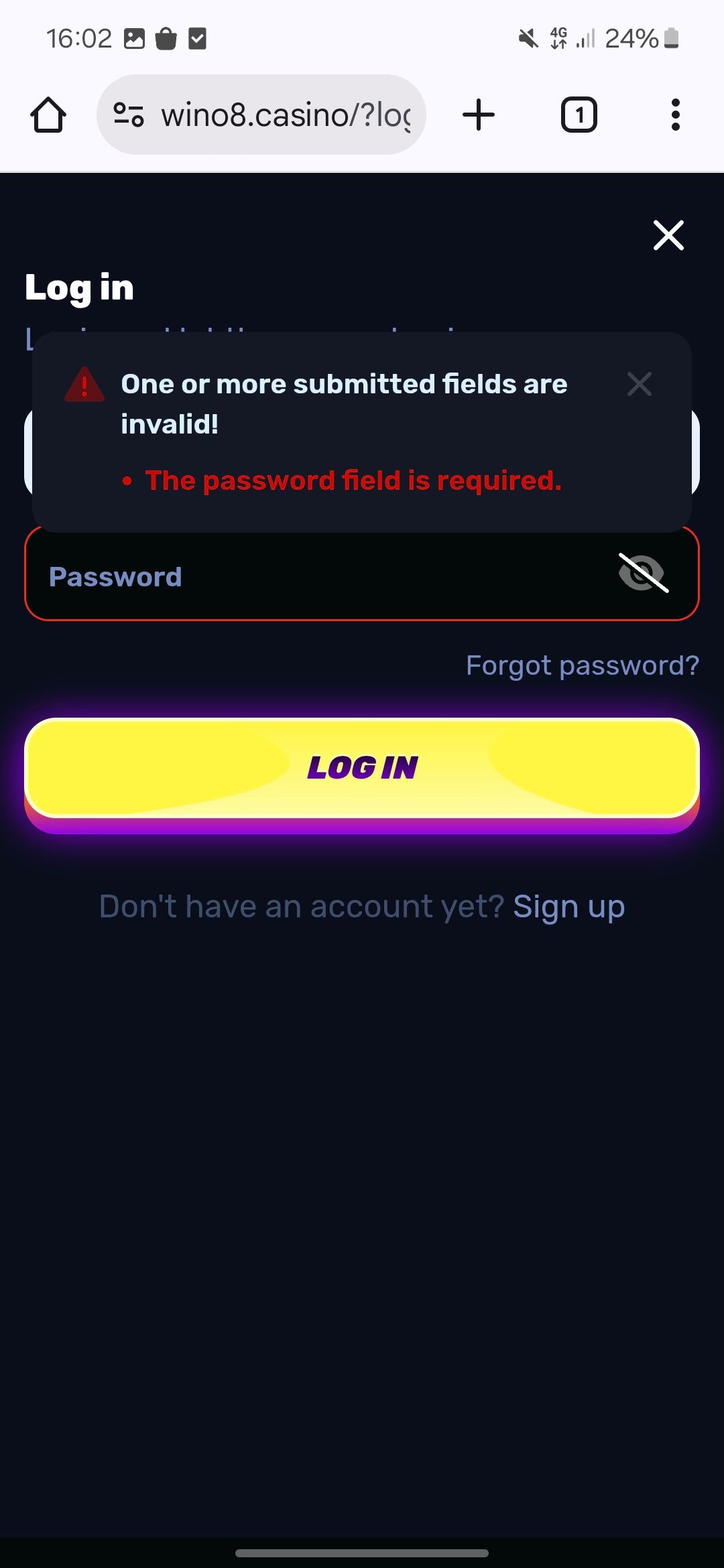Open the Sign up link
The image size is (724, 1568).
coord(568,907)
